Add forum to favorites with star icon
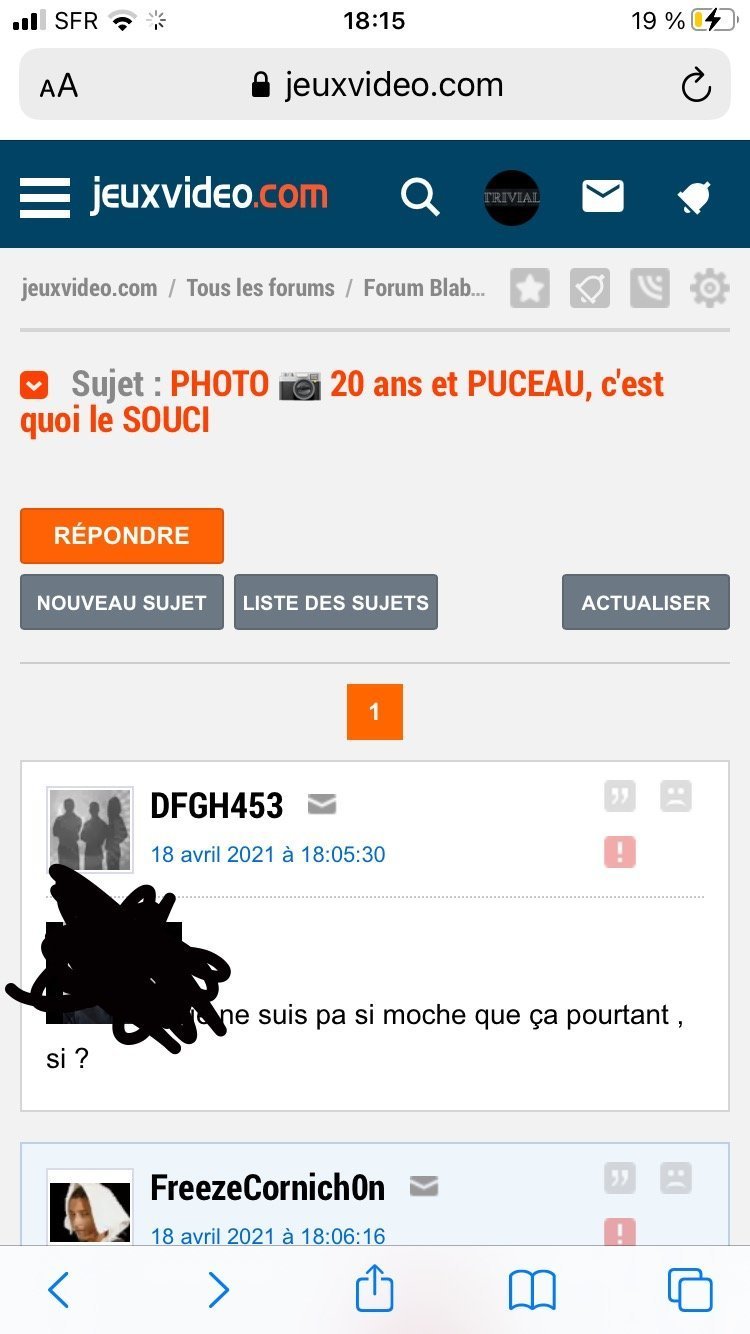Image resolution: width=750 pixels, height=1334 pixels. [x=530, y=288]
